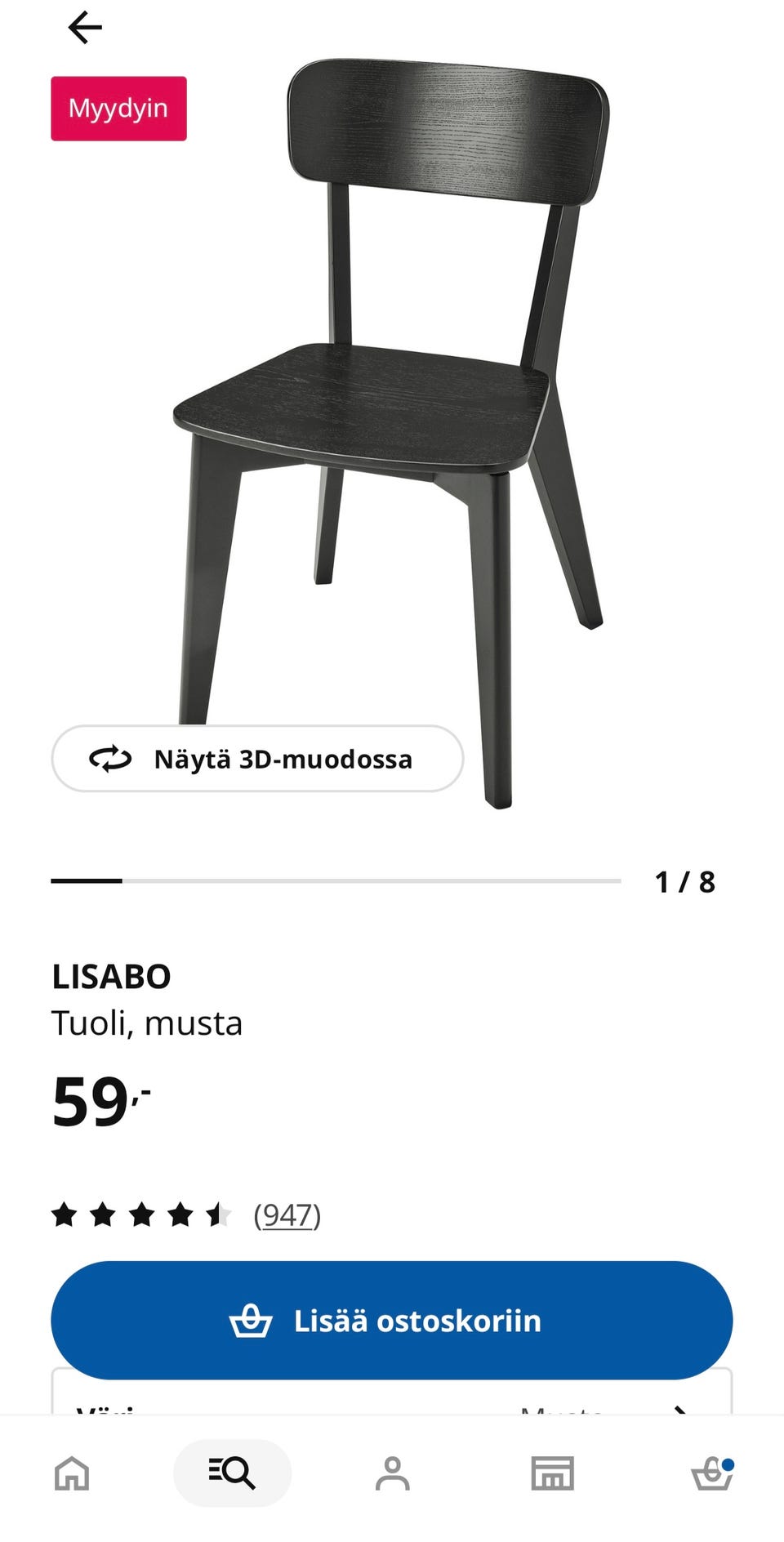Open the Home tab
Image resolution: width=784 pixels, height=1542 pixels.
pyautogui.click(x=72, y=1473)
